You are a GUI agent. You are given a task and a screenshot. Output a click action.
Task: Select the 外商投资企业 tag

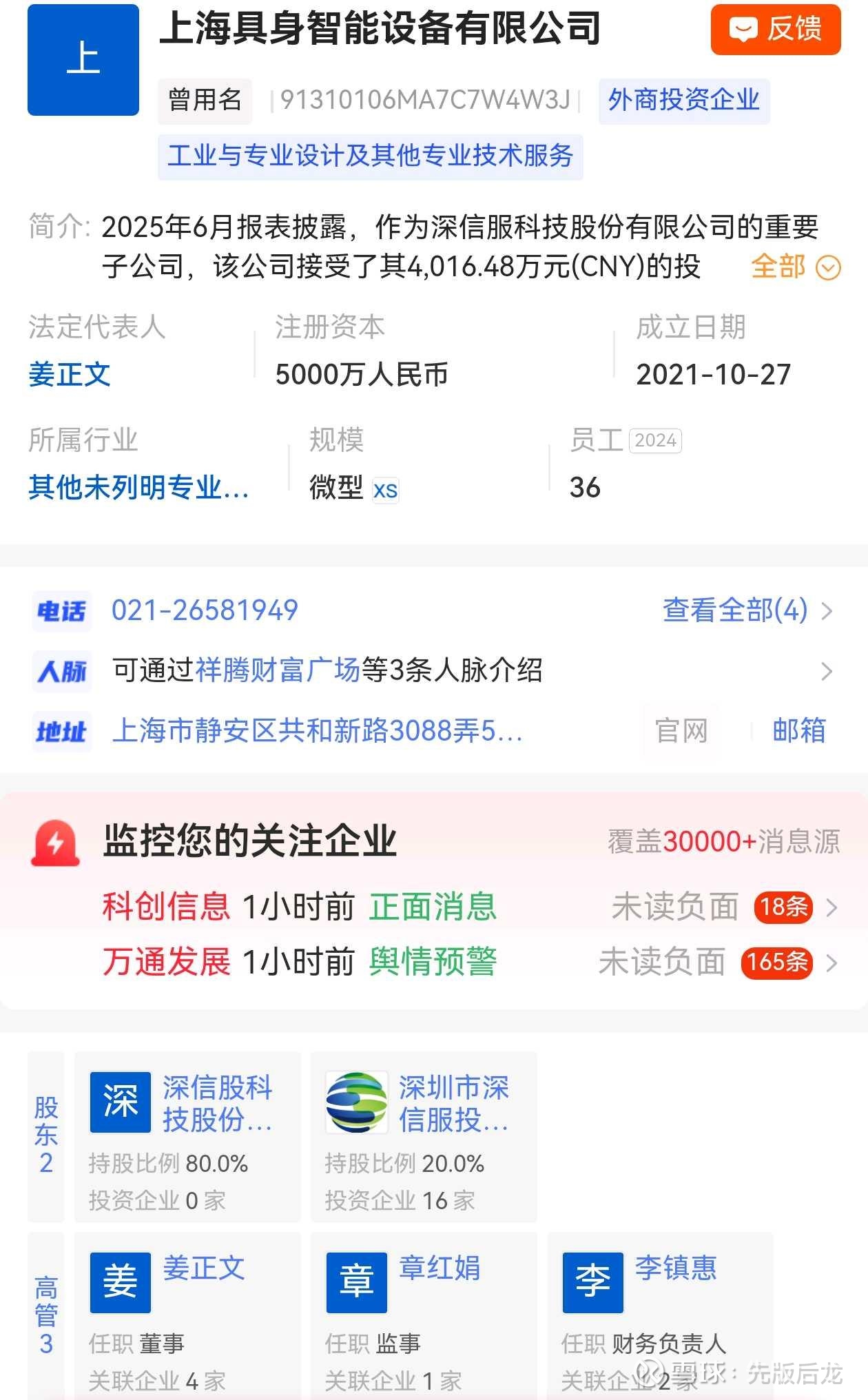click(683, 101)
